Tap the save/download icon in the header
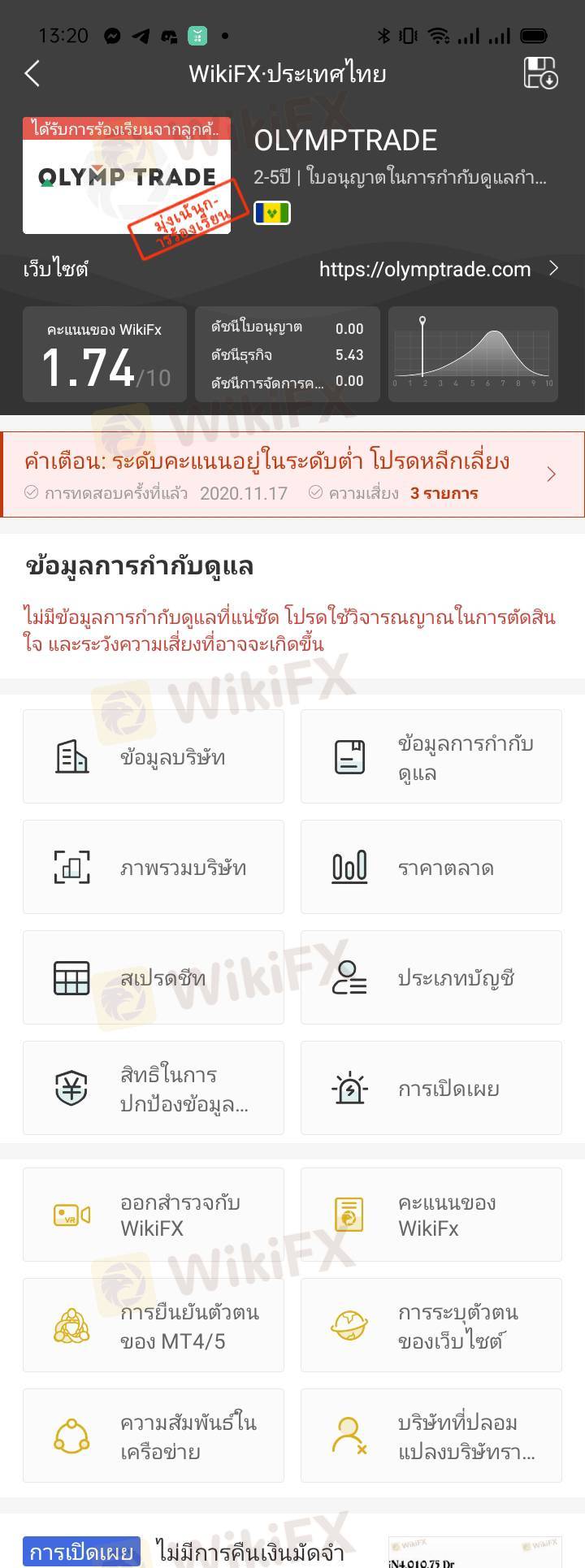The width and height of the screenshot is (585, 1568). pyautogui.click(x=540, y=73)
